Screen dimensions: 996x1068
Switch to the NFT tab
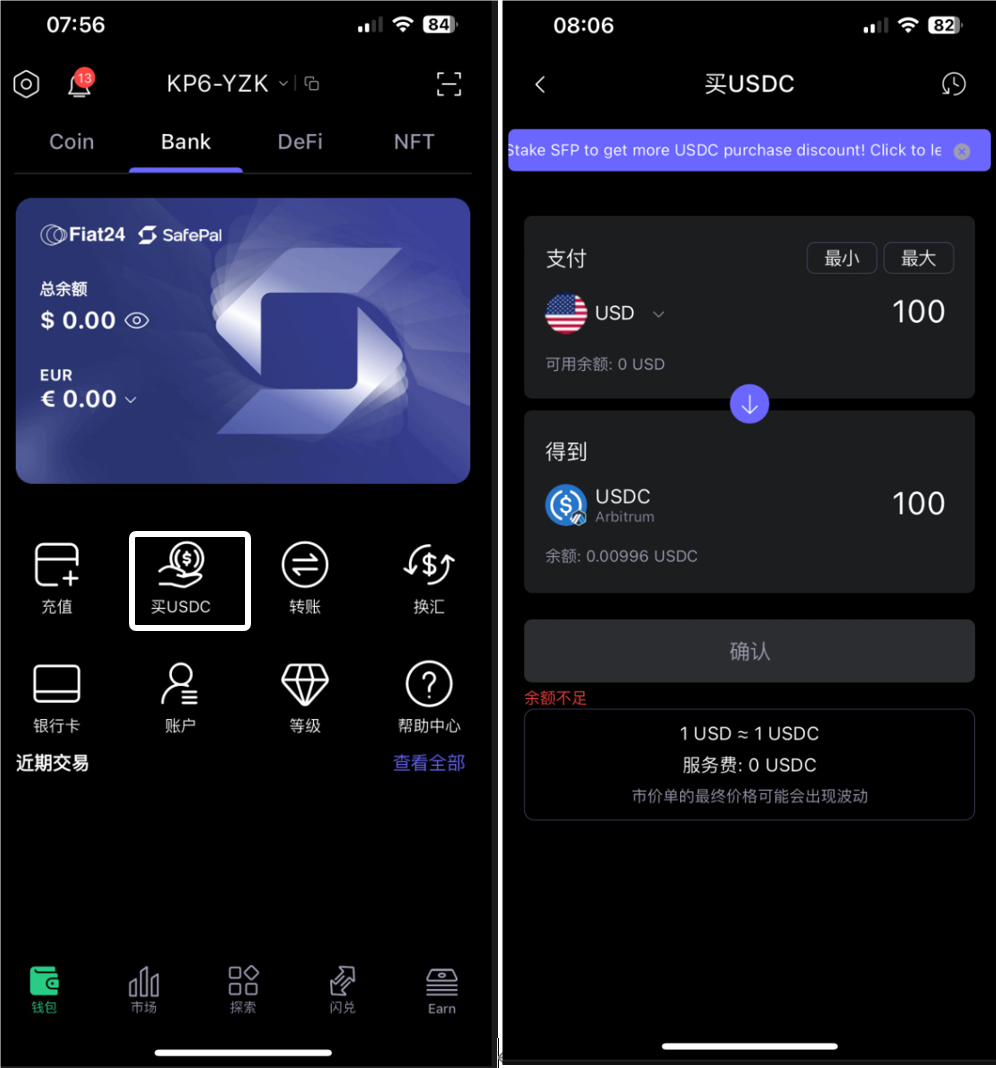click(414, 142)
